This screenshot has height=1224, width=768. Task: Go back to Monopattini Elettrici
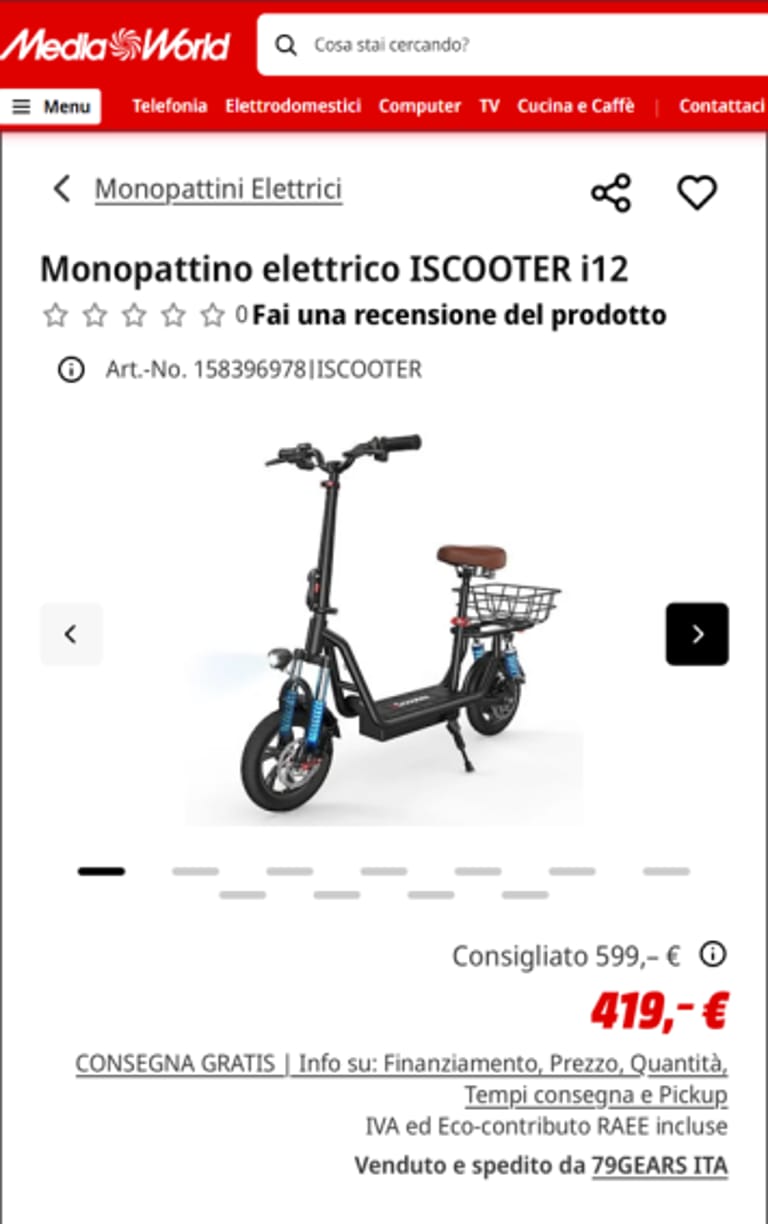tap(217, 189)
